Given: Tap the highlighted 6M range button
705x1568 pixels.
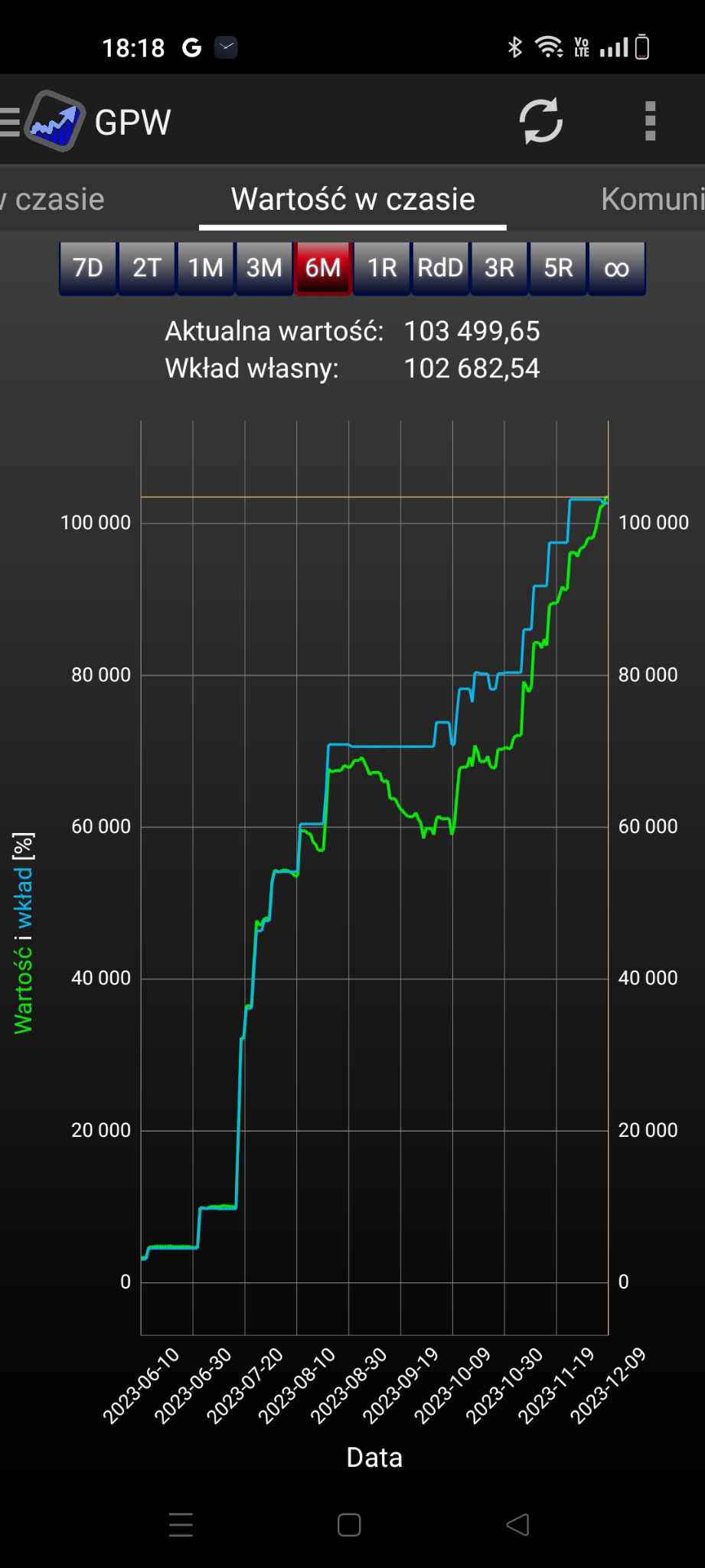Looking at the screenshot, I should pos(323,268).
